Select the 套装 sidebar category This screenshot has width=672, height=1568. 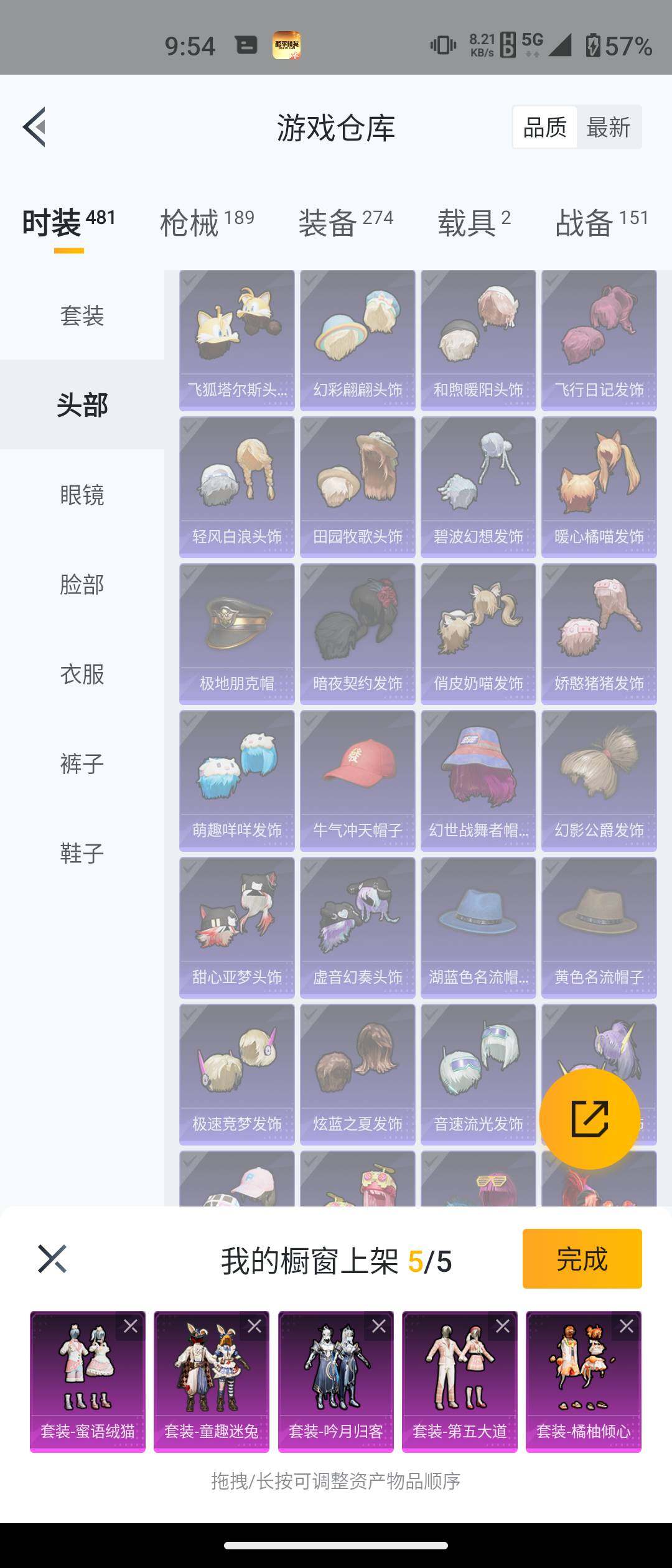click(81, 317)
